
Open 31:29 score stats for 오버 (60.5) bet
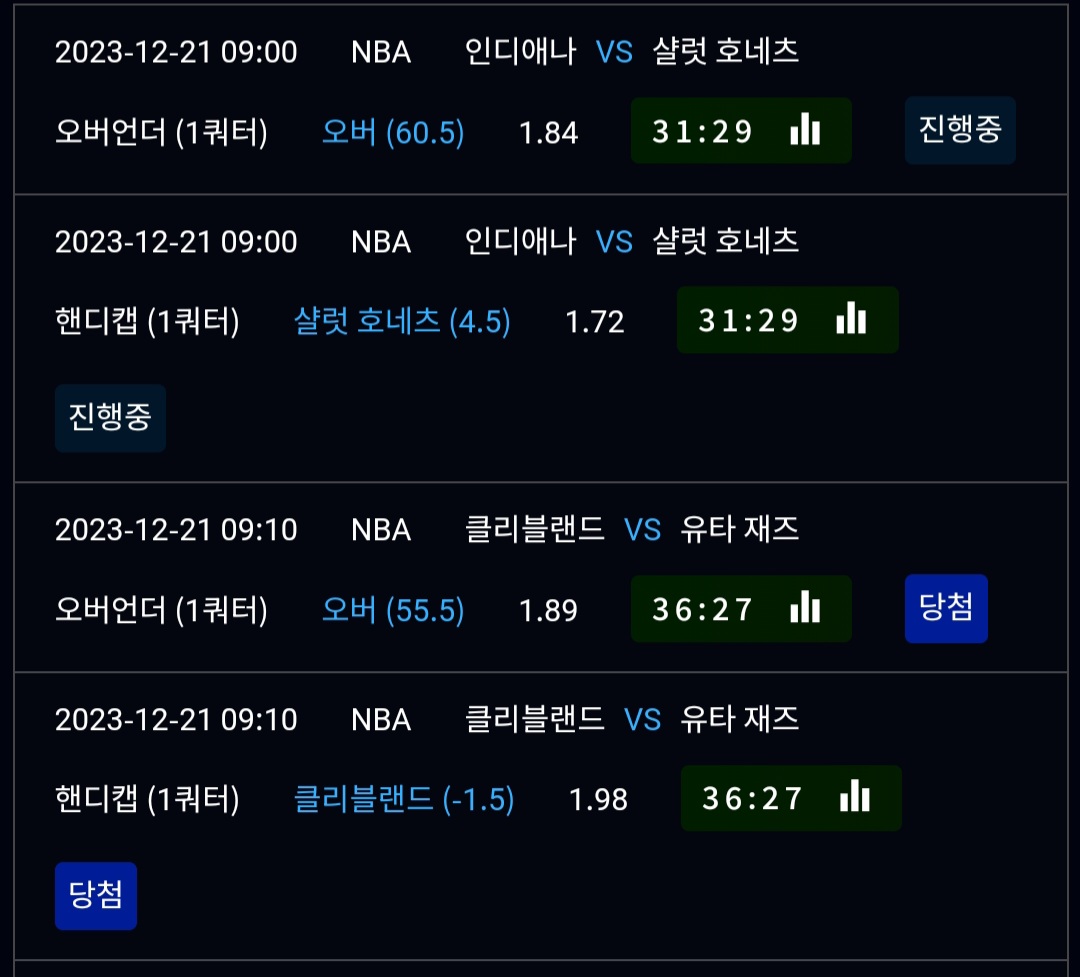(x=741, y=131)
